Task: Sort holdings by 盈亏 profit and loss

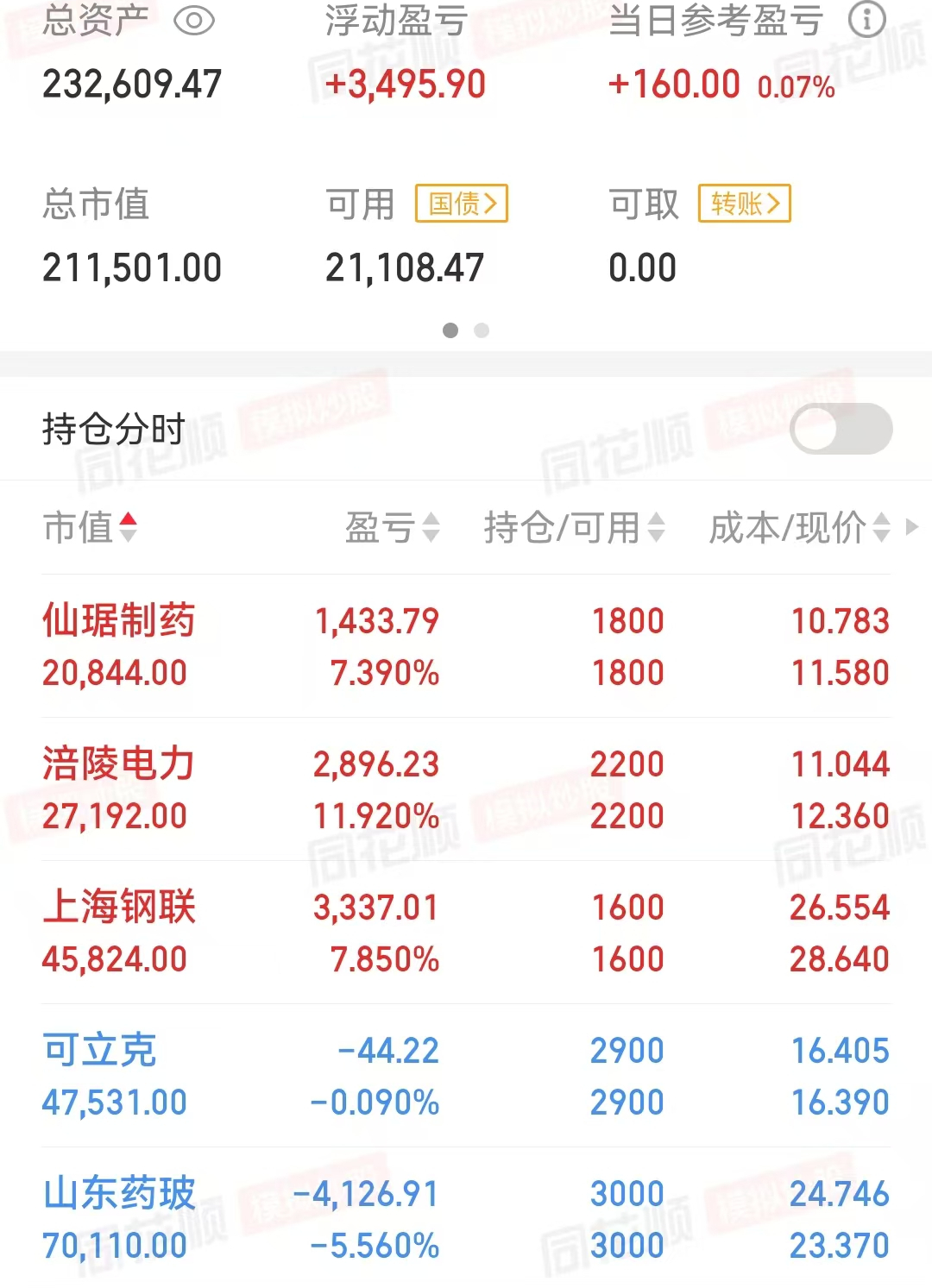Action: [x=430, y=528]
